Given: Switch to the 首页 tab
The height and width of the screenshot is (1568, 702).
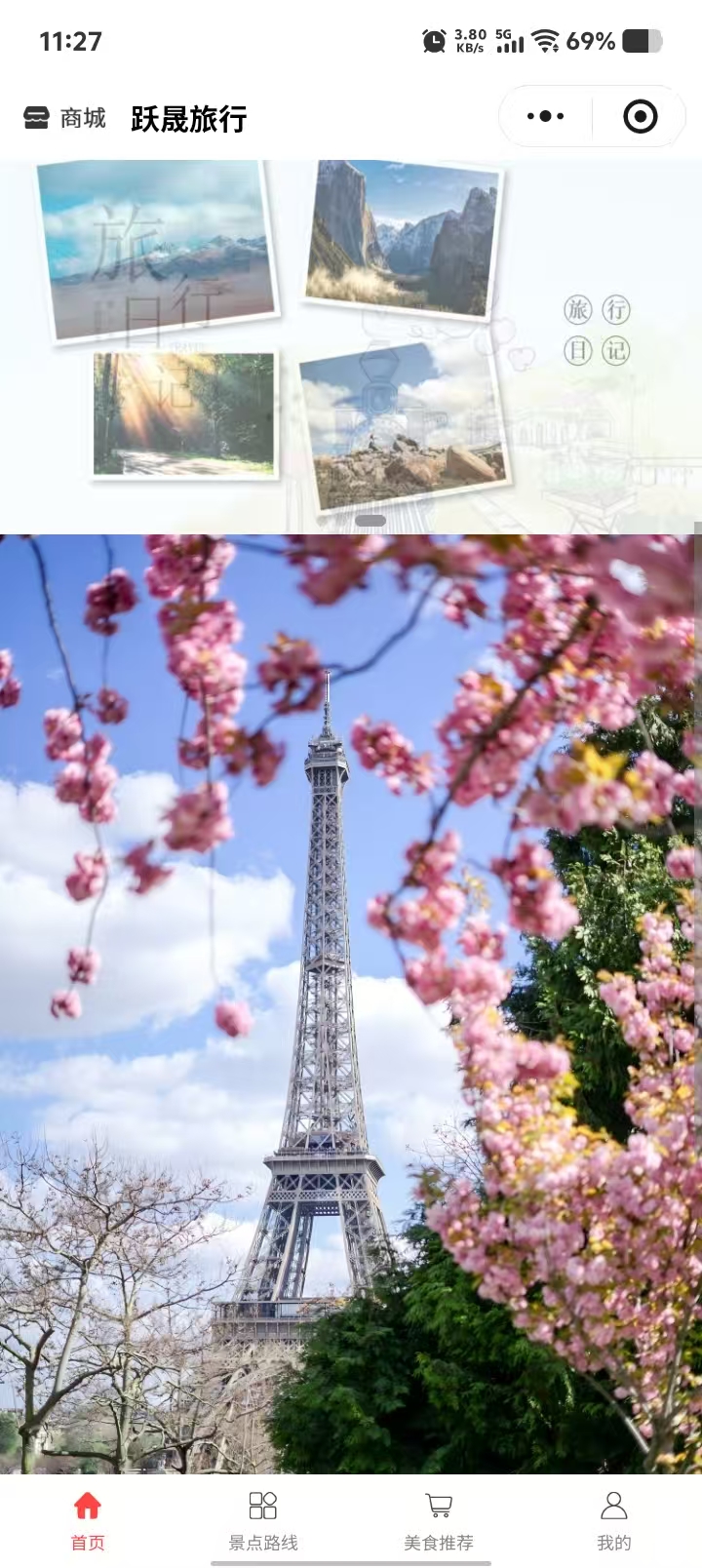Looking at the screenshot, I should coord(88,1520).
